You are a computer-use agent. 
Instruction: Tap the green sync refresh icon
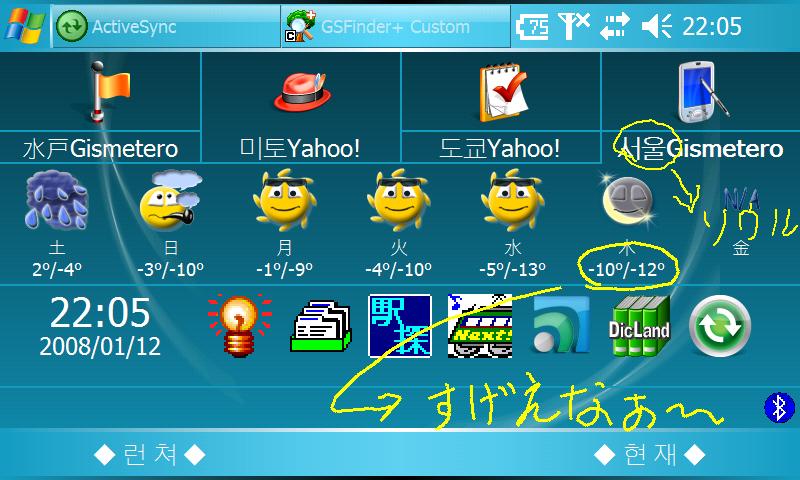point(720,326)
